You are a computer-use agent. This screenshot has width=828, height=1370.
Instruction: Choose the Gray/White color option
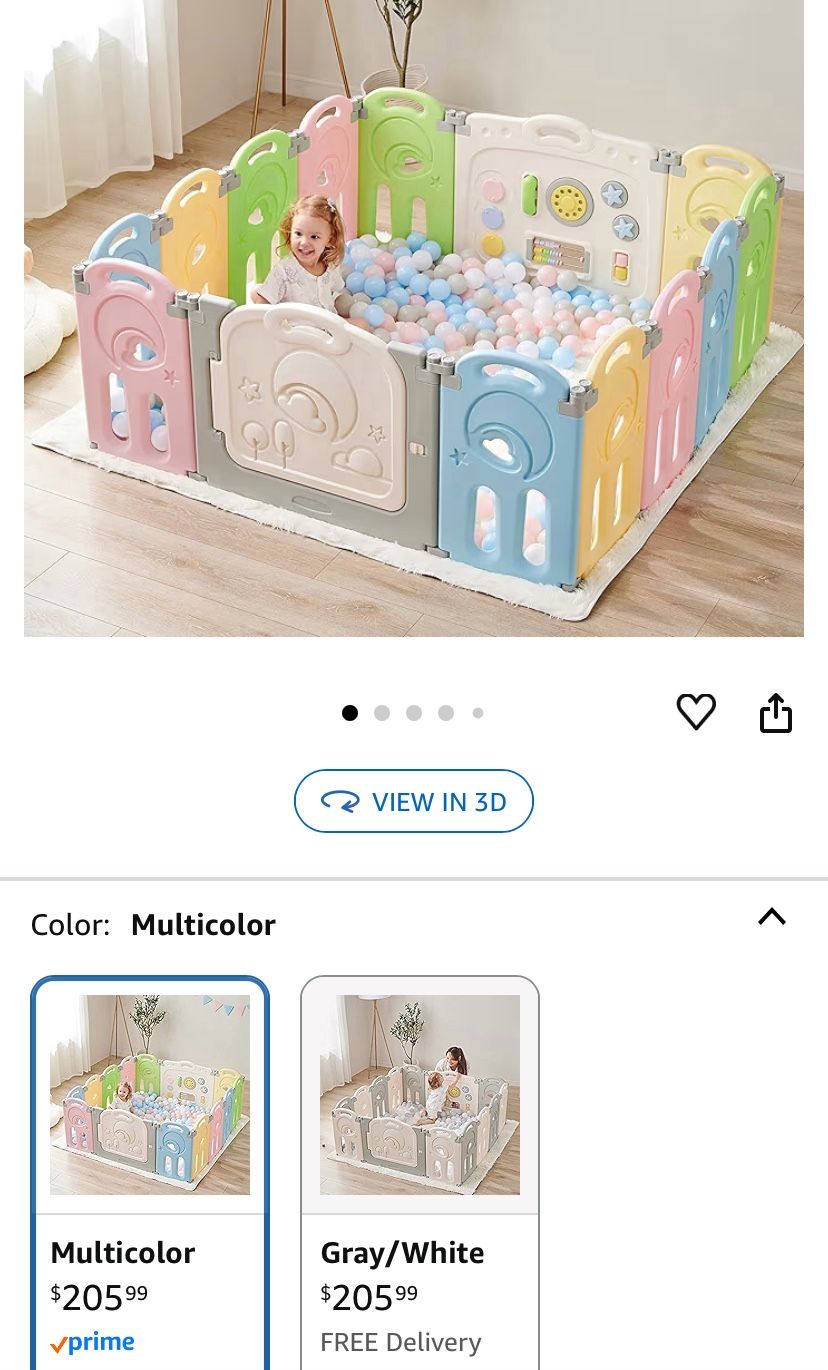(419, 1170)
